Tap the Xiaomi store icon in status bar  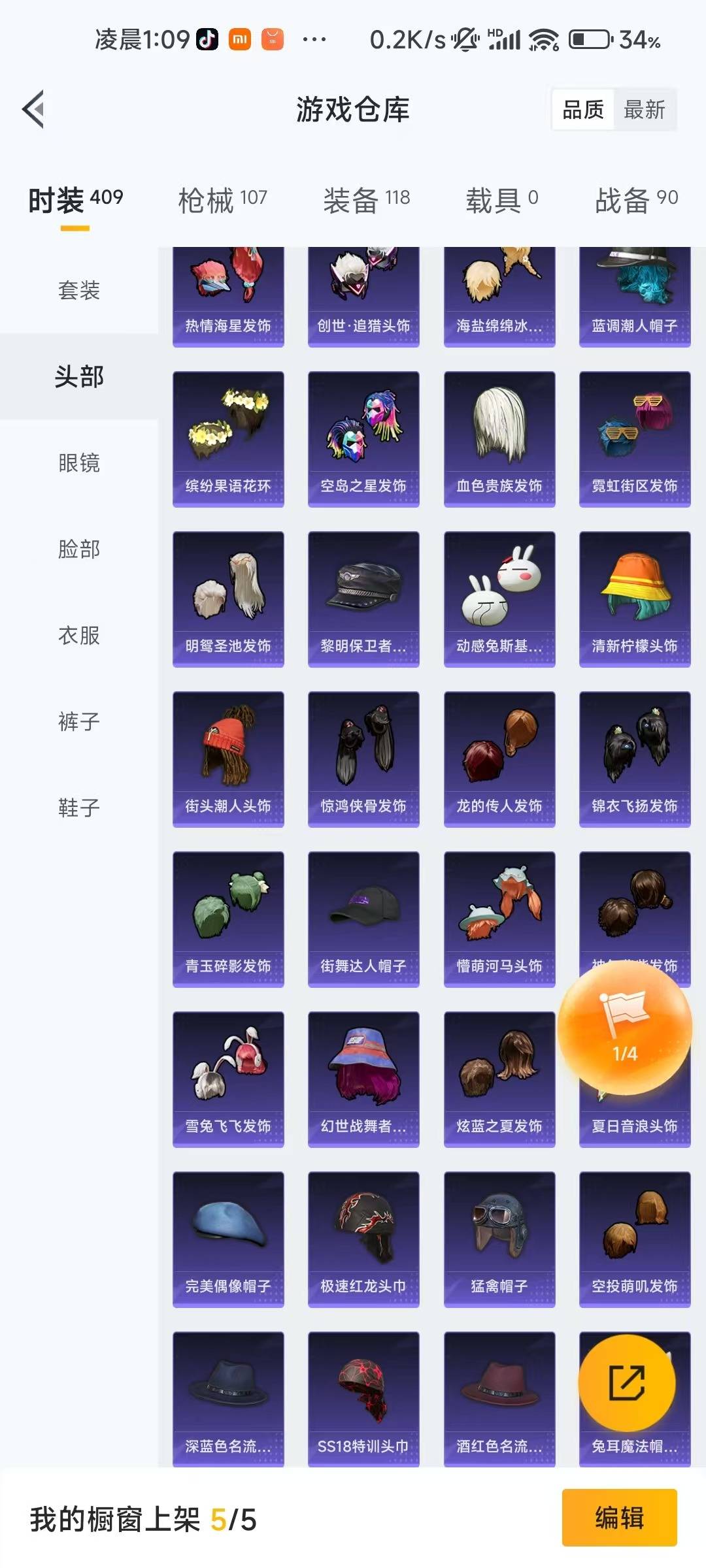coord(237,41)
